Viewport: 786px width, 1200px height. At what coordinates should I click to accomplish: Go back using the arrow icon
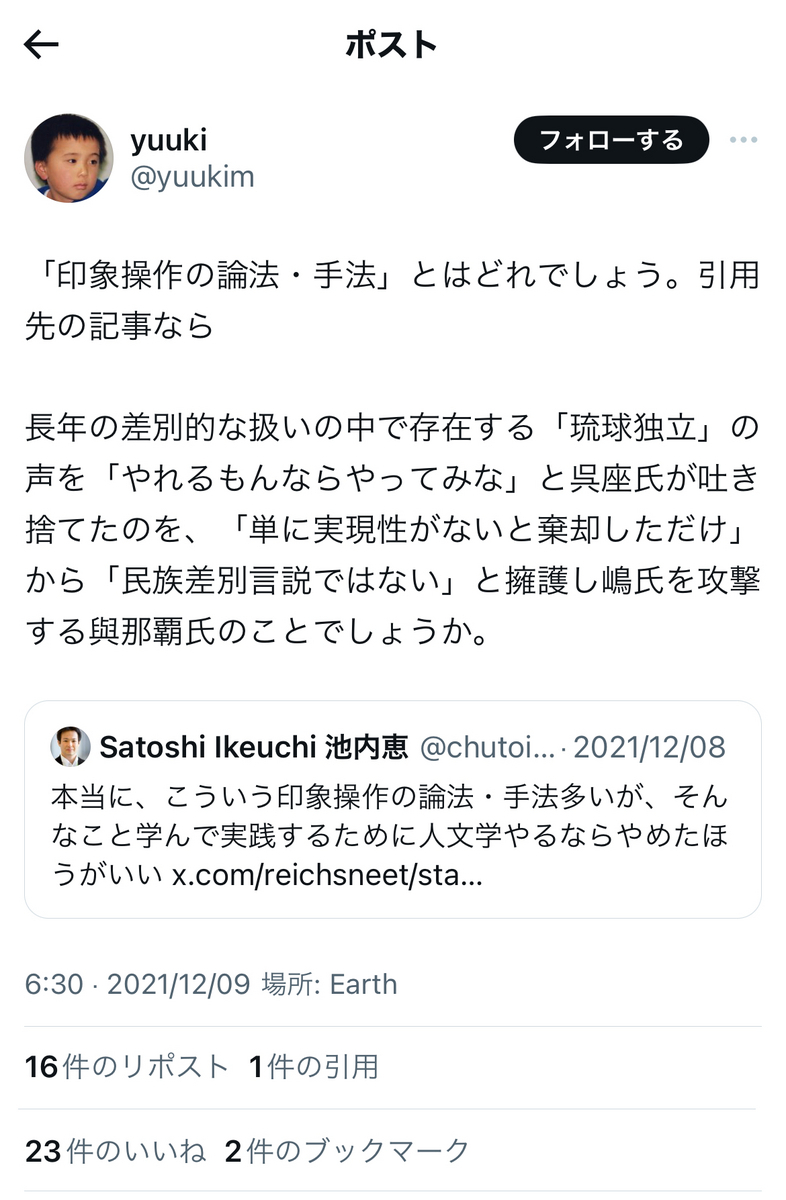tap(41, 45)
